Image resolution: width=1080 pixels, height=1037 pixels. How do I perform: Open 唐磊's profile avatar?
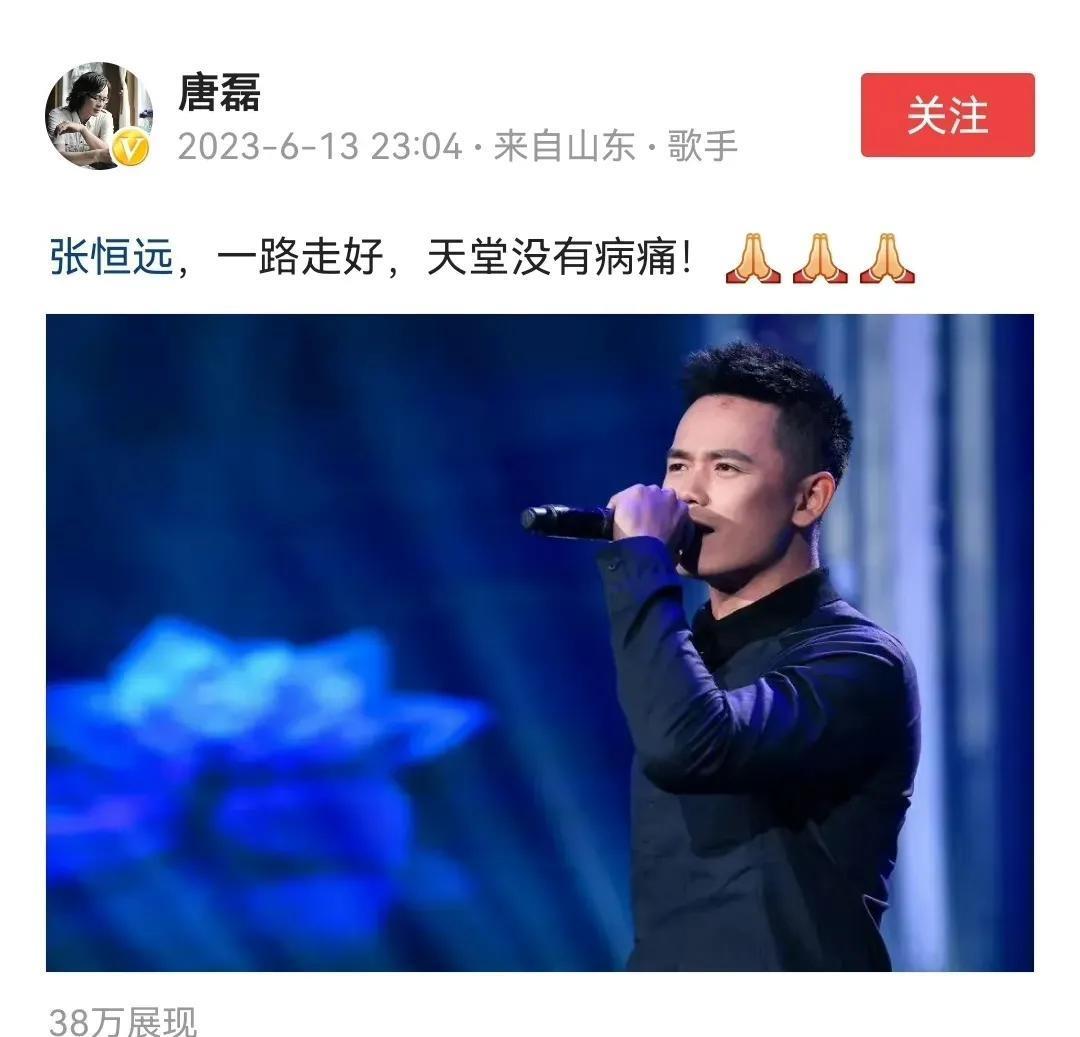click(x=98, y=115)
